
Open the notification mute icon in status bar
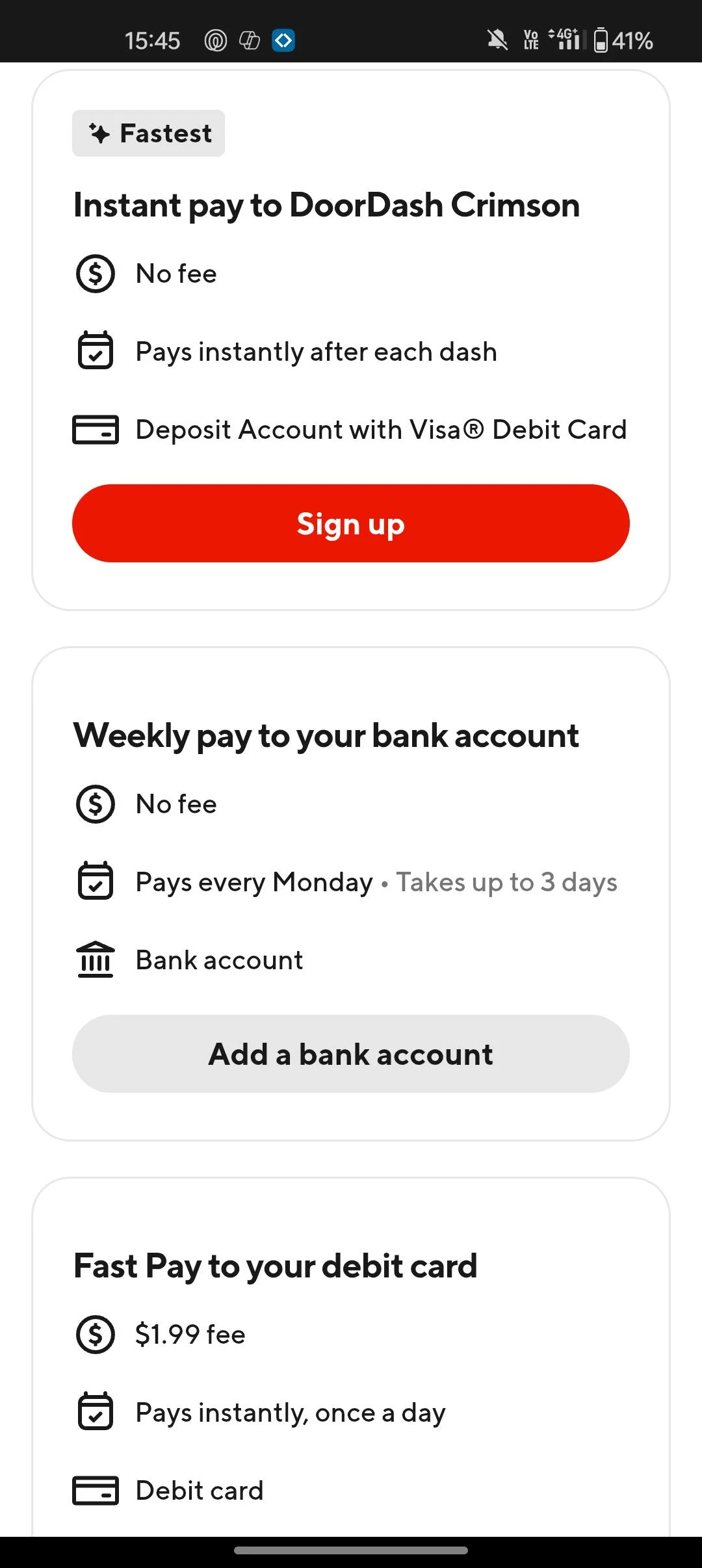(498, 40)
